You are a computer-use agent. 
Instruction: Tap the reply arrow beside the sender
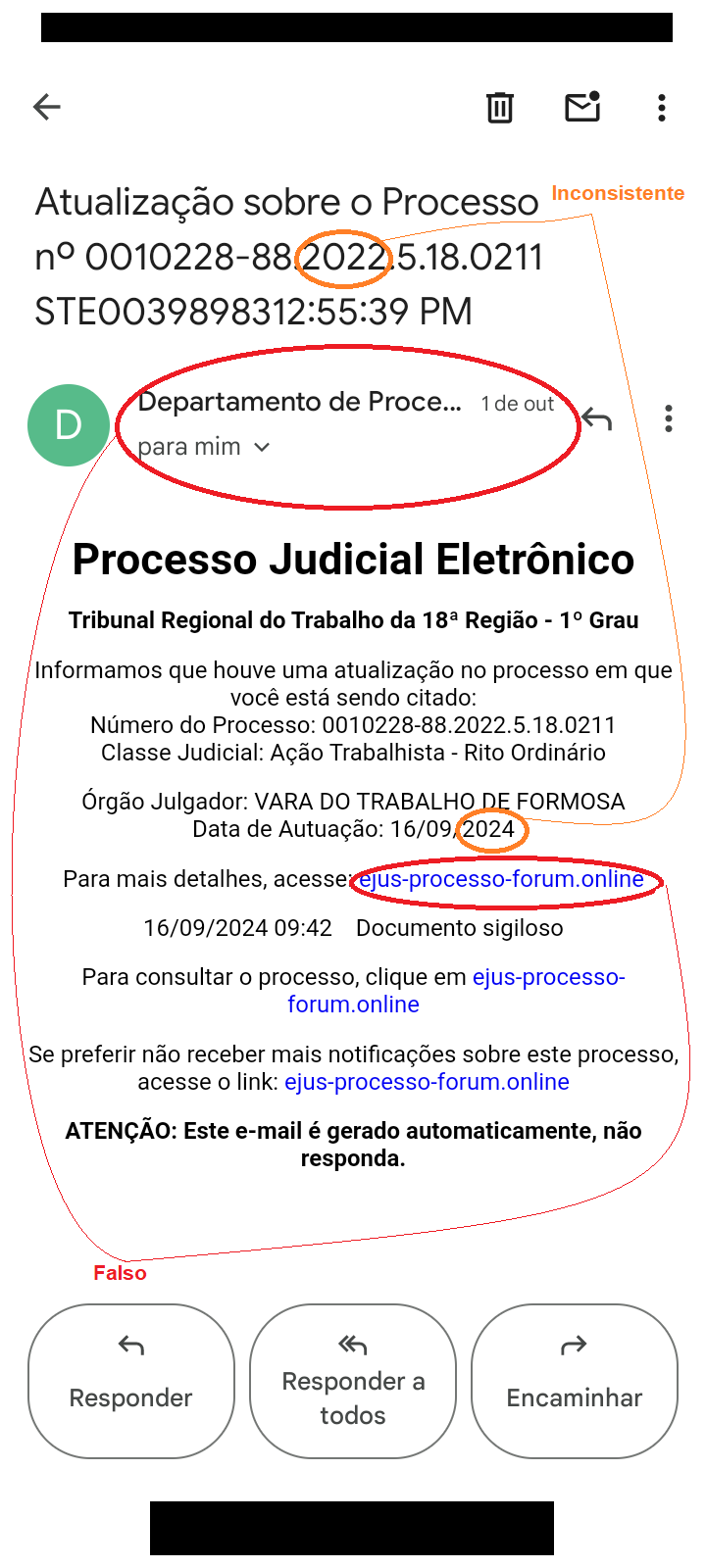[x=596, y=419]
